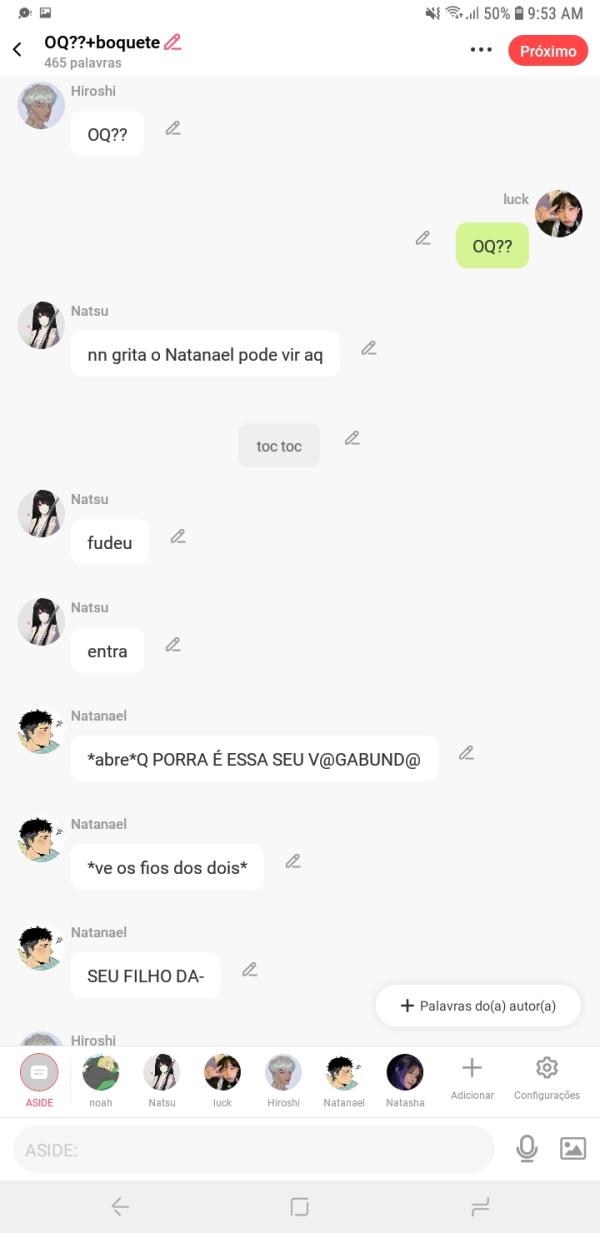Edit Natsu's 'fudeu' message
This screenshot has height=1233, width=600.
[178, 536]
